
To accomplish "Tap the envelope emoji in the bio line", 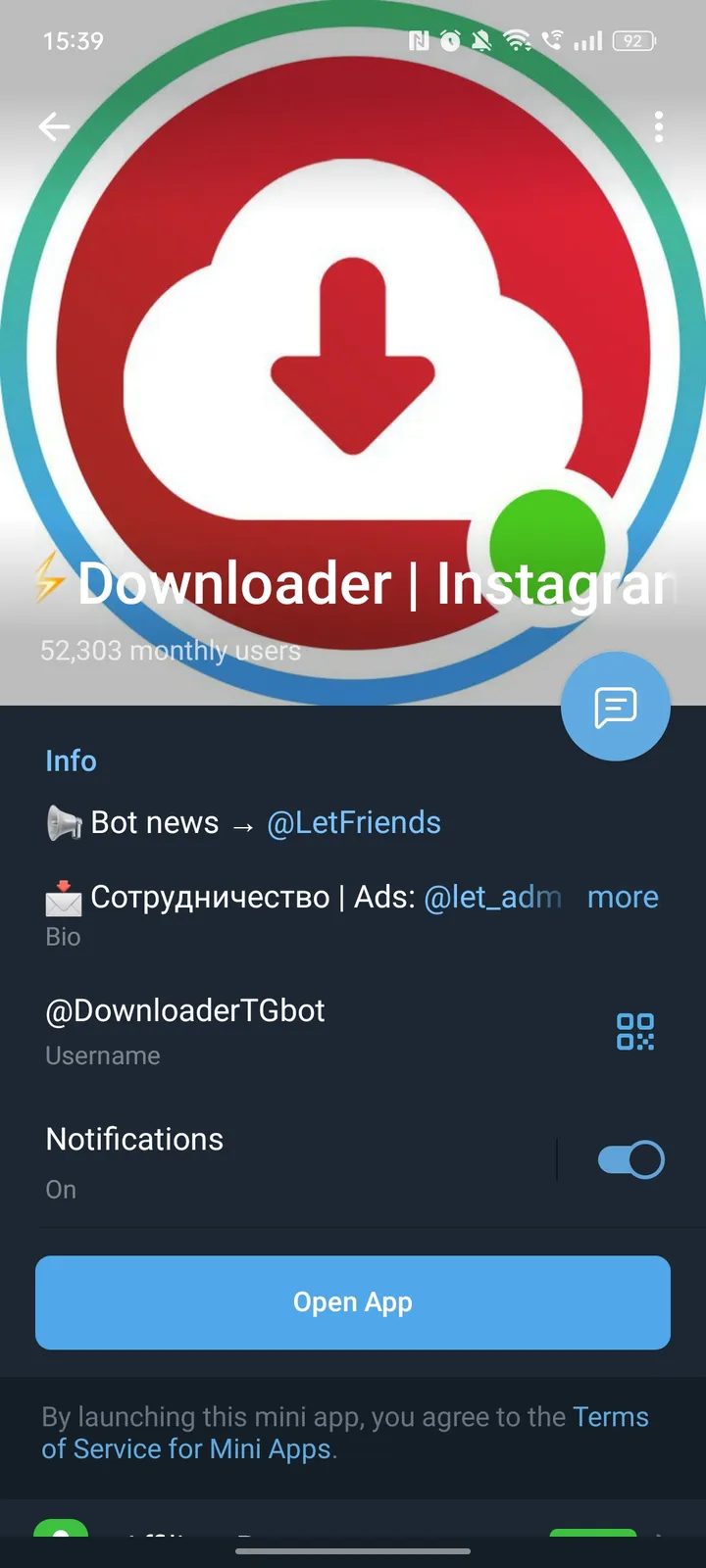I will click(63, 897).
